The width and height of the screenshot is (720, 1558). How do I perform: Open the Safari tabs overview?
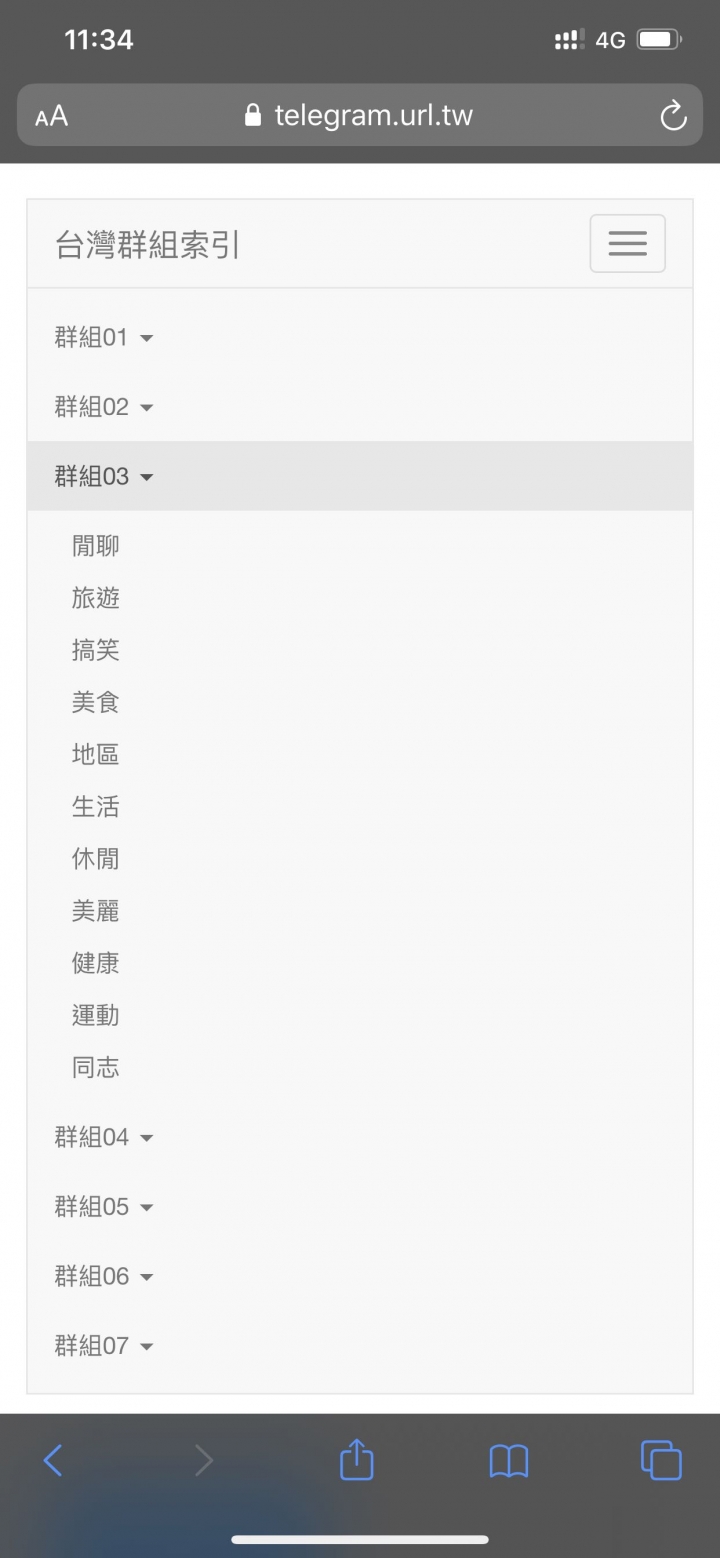point(661,1461)
